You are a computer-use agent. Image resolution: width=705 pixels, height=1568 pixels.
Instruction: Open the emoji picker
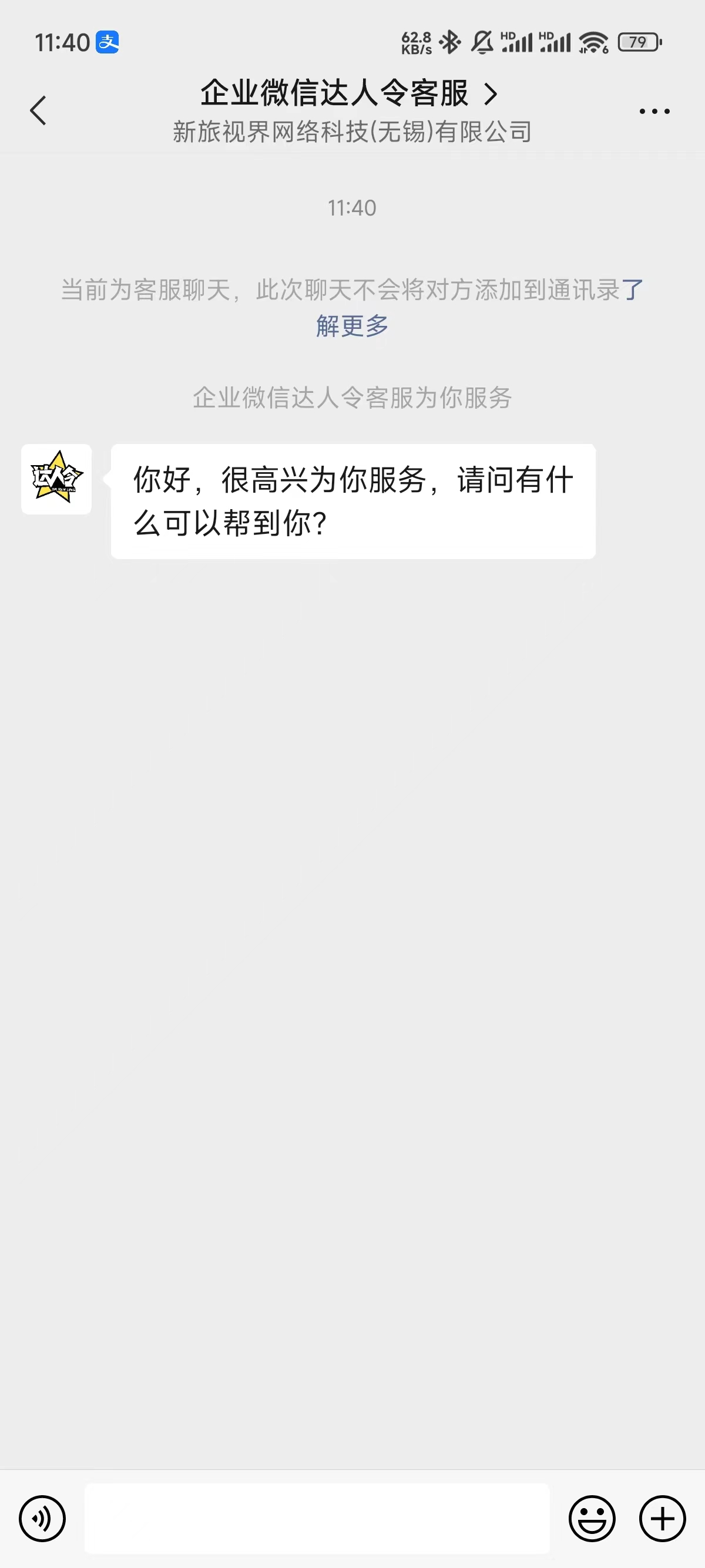pyautogui.click(x=592, y=1518)
